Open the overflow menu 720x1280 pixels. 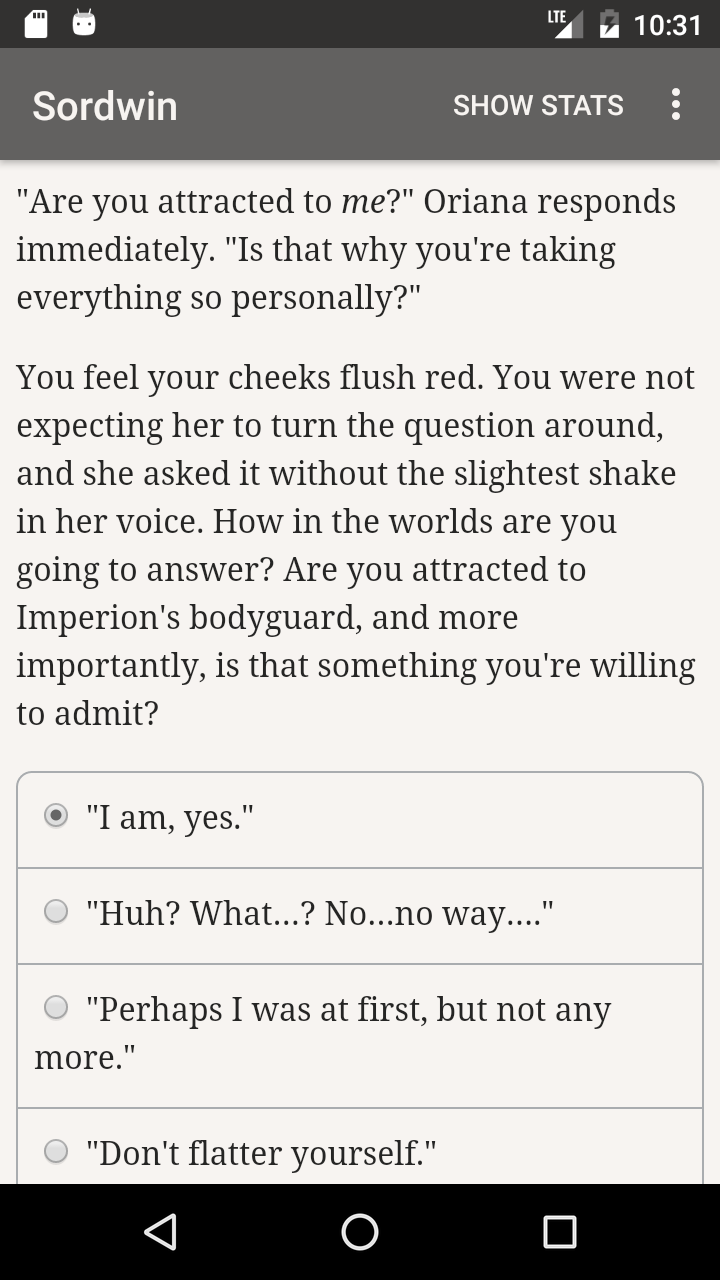[x=676, y=105]
